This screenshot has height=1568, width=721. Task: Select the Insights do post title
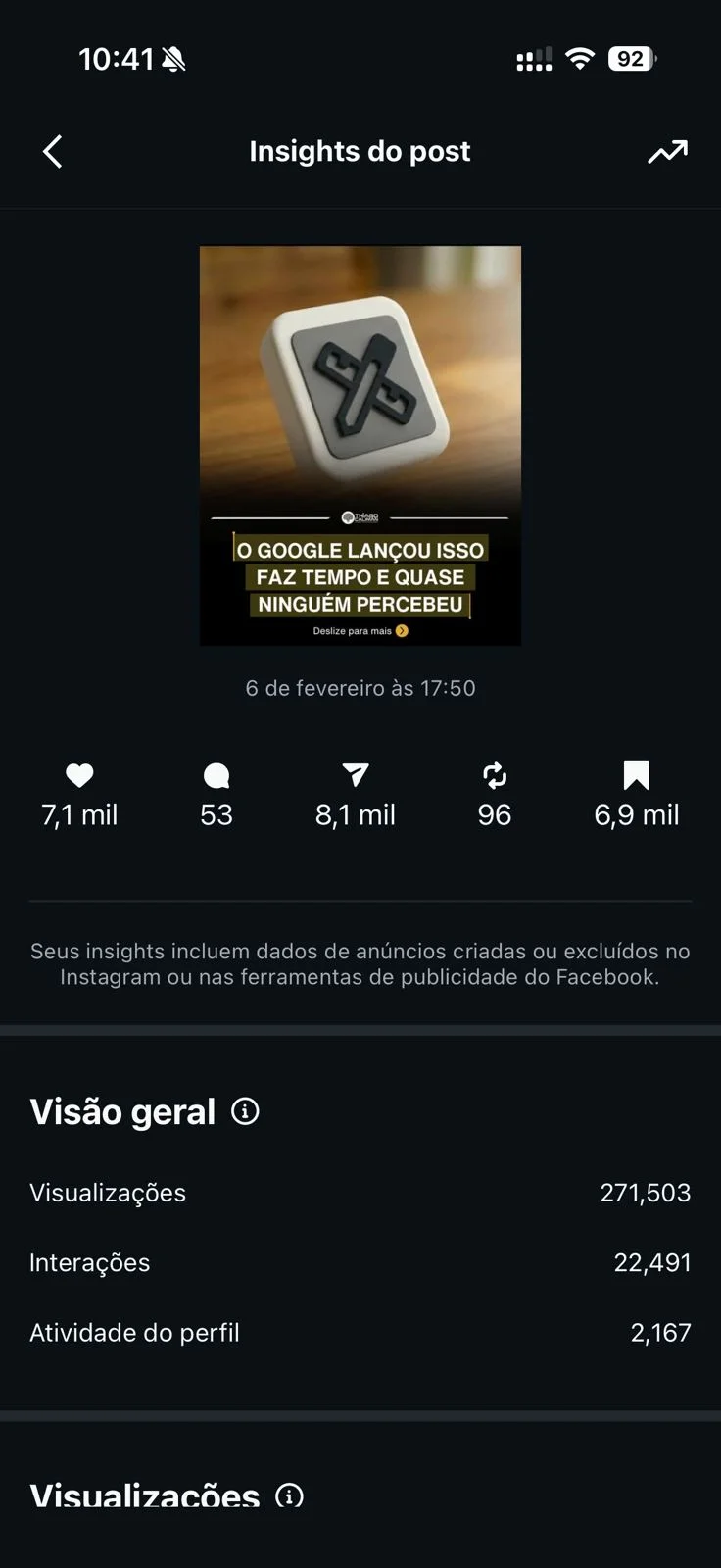[360, 152]
